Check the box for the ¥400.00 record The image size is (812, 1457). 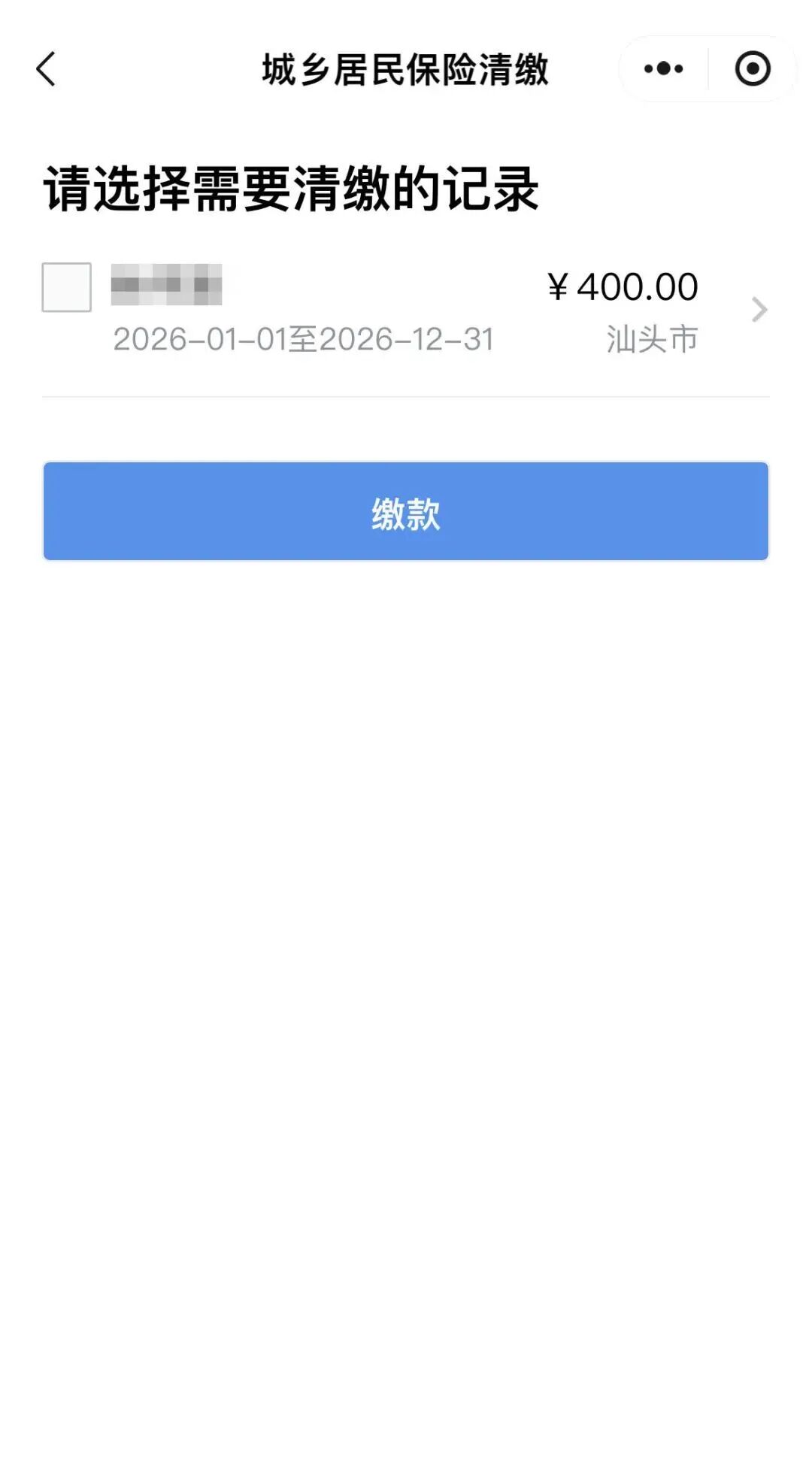66,287
